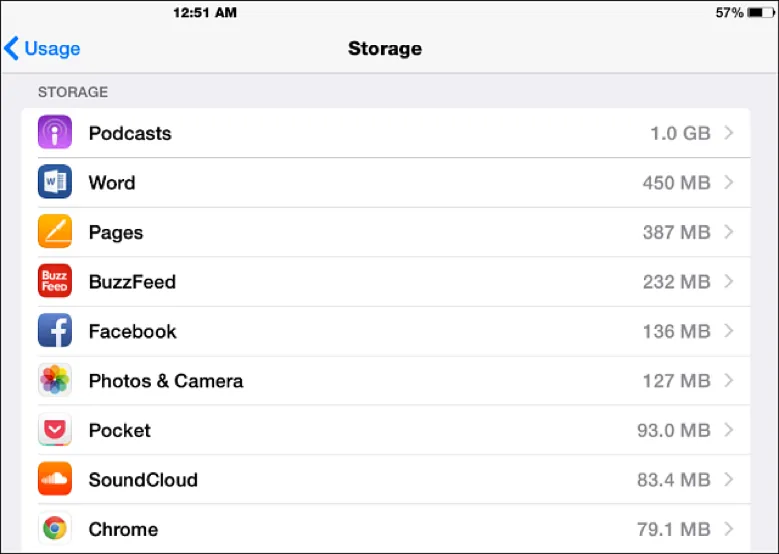Image resolution: width=779 pixels, height=554 pixels.
Task: Open SoundCloud storage details
Action: 385,480
